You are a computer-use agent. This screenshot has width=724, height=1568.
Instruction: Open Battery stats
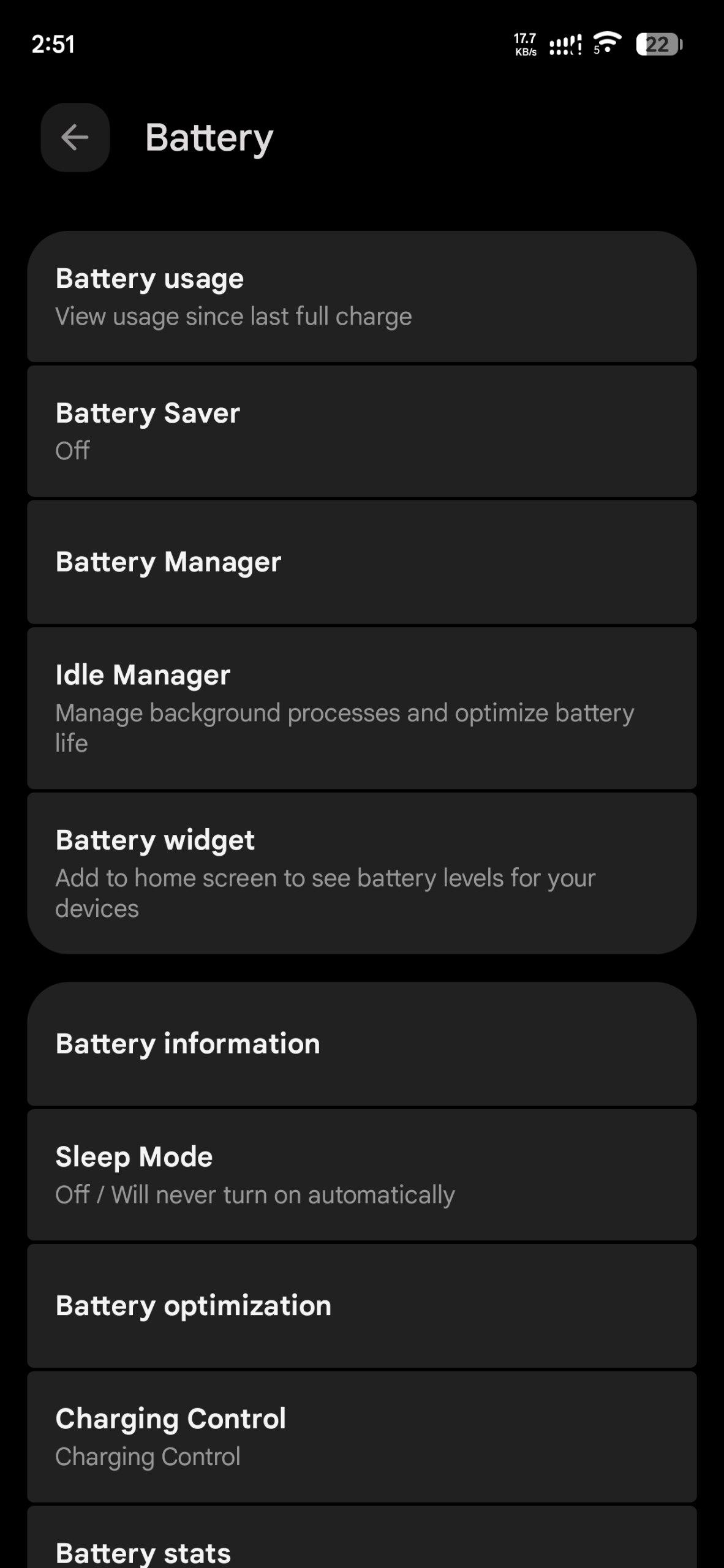[361, 1548]
